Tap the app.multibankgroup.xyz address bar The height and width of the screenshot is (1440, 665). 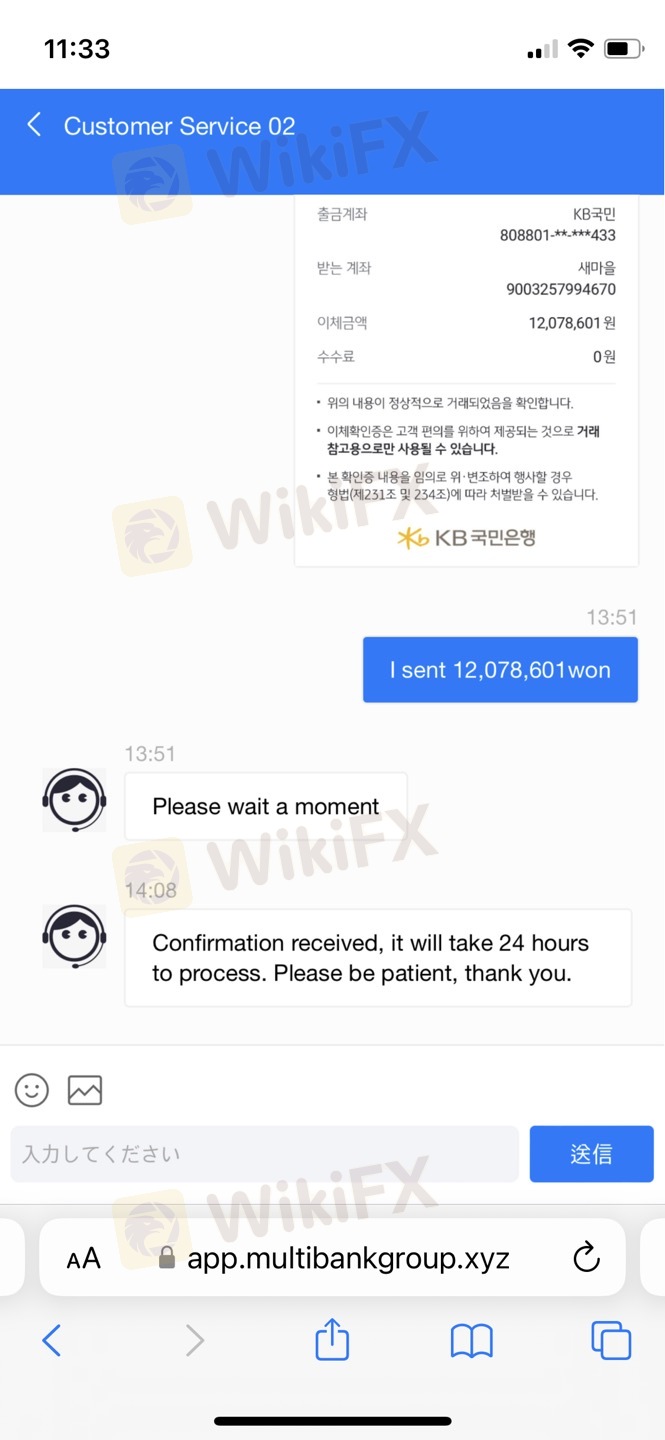pos(335,1258)
